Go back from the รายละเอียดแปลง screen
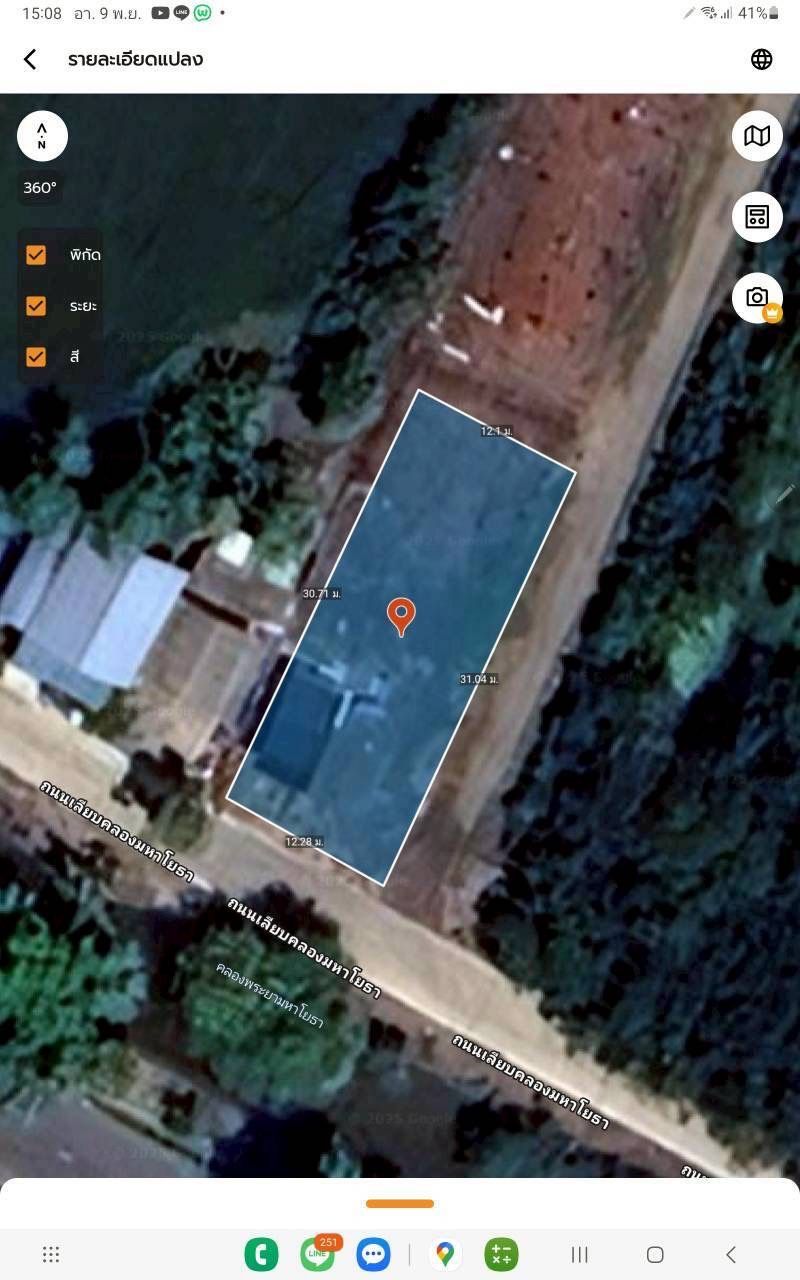 (x=30, y=59)
